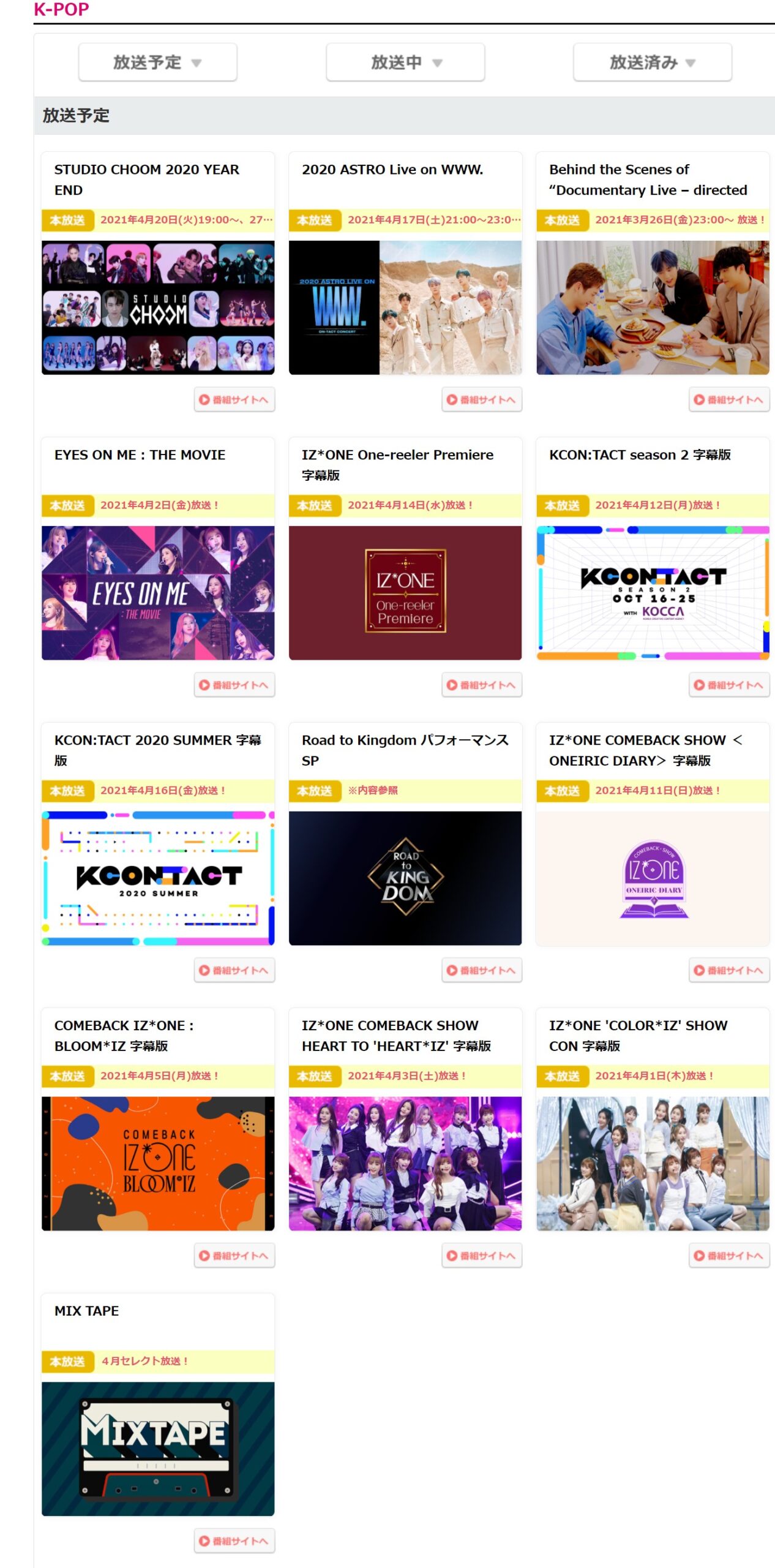The image size is (775, 1568).
Task: Go to 番組サイトへ for STUDIO CHOOM
Action: coord(234,399)
